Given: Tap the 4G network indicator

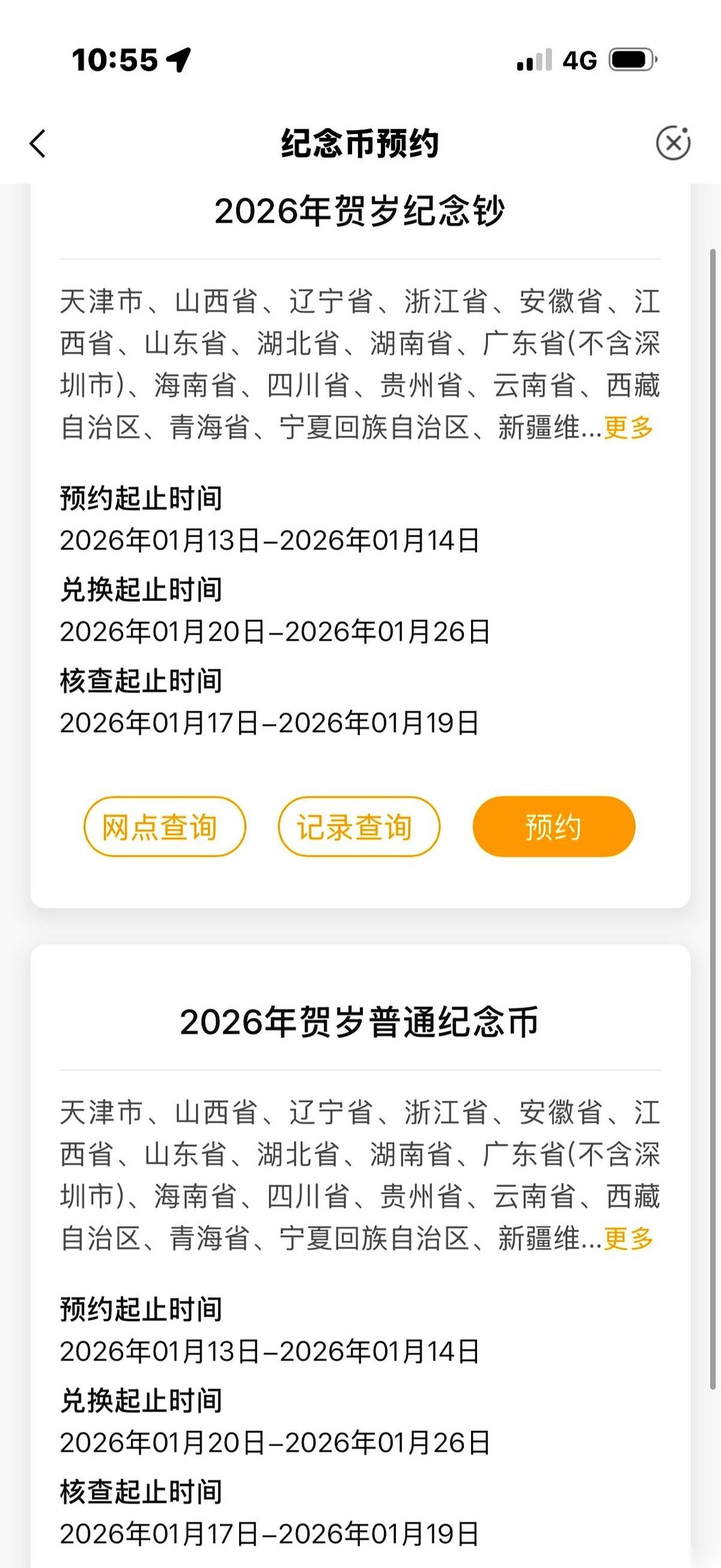Looking at the screenshot, I should [x=579, y=59].
